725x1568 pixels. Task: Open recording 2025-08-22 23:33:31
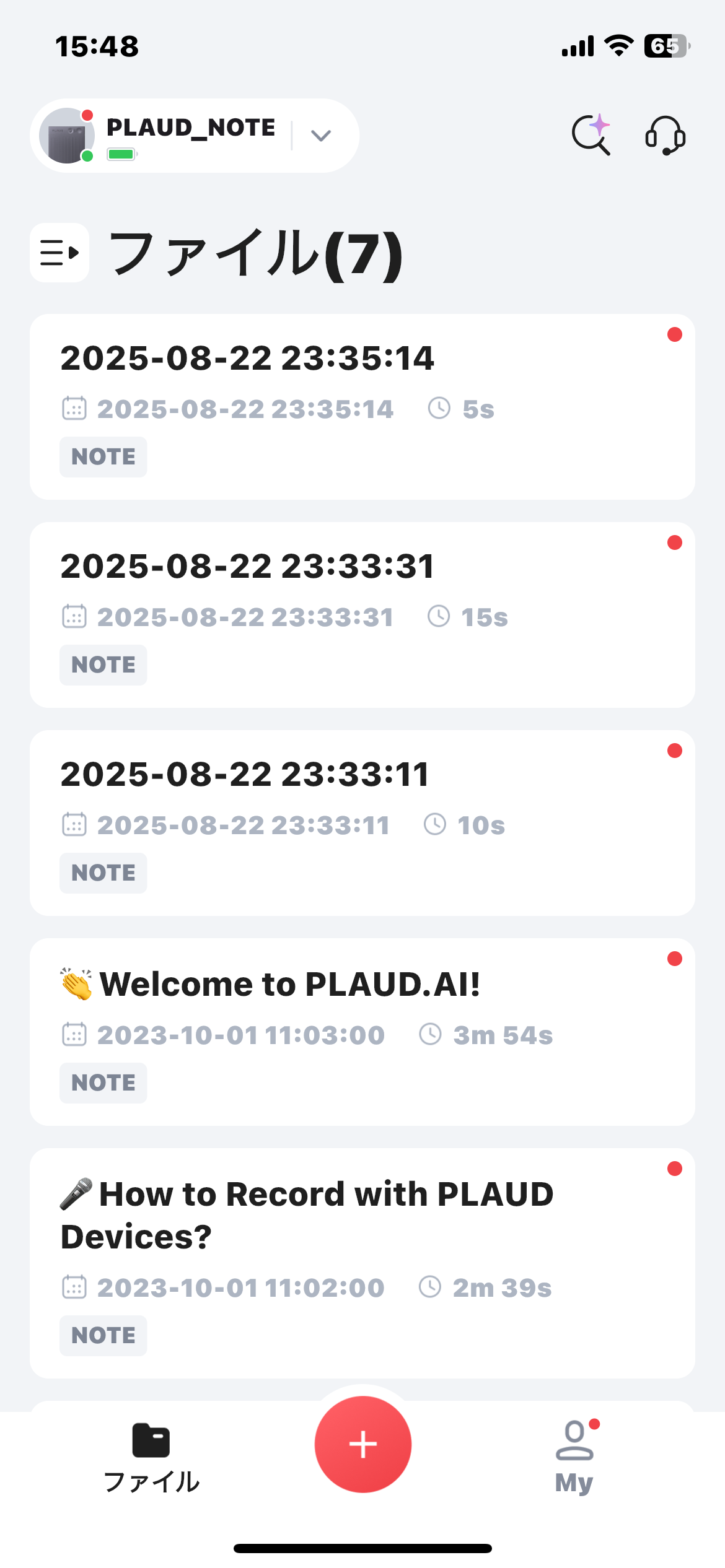(362, 615)
